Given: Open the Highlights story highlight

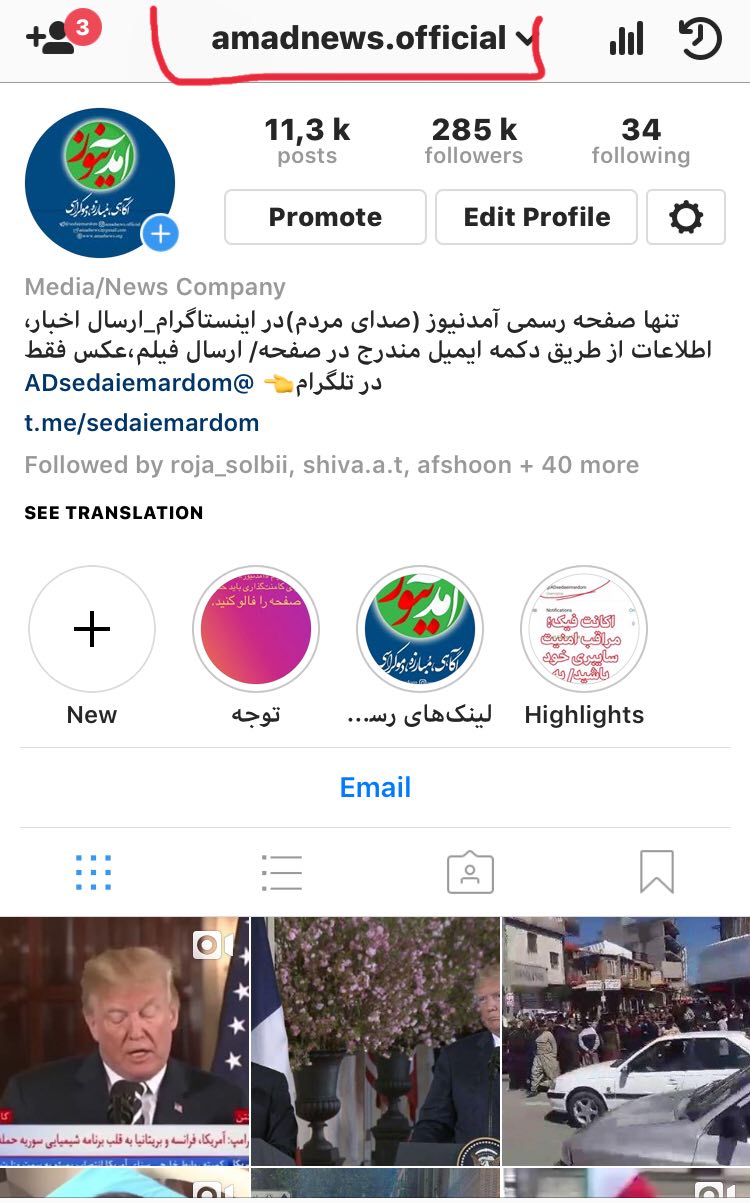Looking at the screenshot, I should click(x=584, y=630).
